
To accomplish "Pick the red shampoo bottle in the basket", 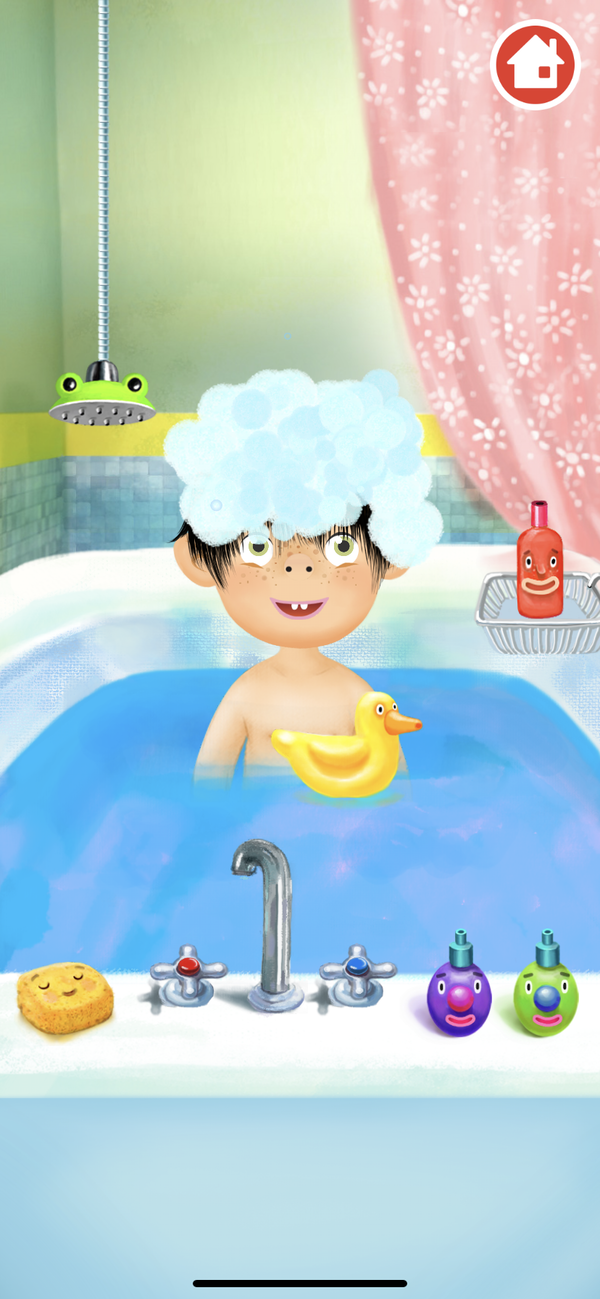I will click(x=540, y=559).
